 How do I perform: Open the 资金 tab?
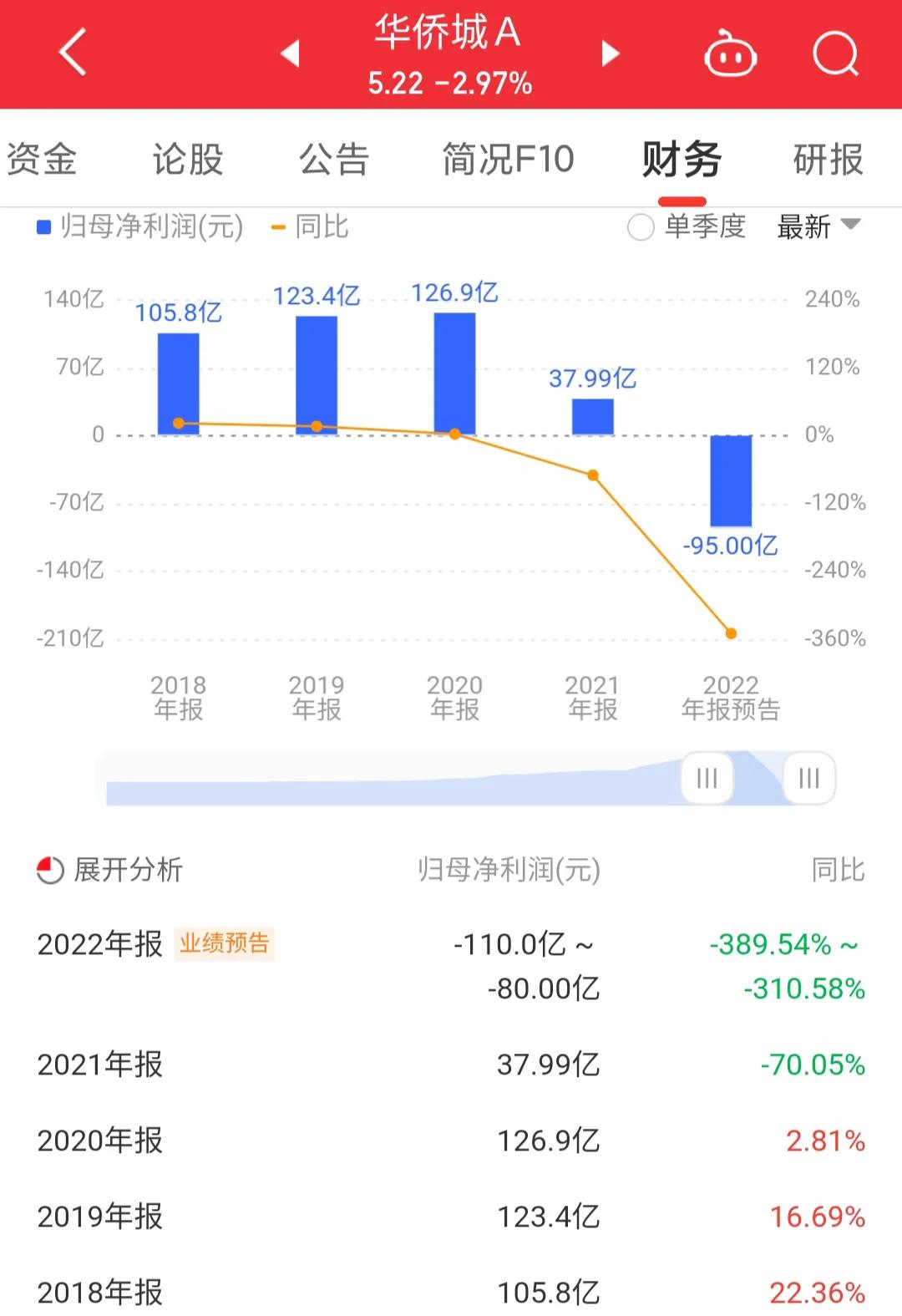click(x=42, y=159)
